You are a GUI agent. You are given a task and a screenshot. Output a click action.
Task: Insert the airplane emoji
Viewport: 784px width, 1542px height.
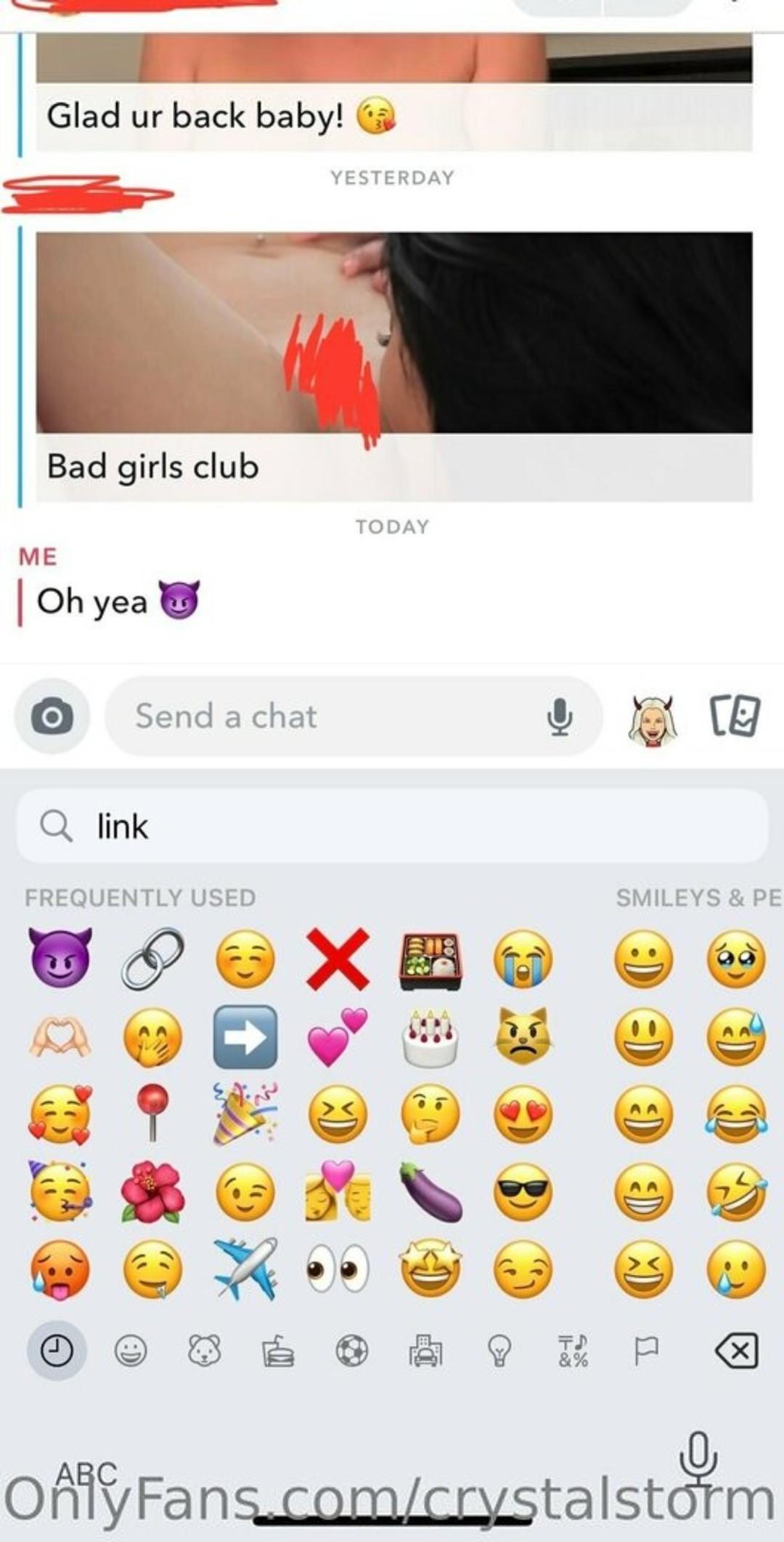245,1268
